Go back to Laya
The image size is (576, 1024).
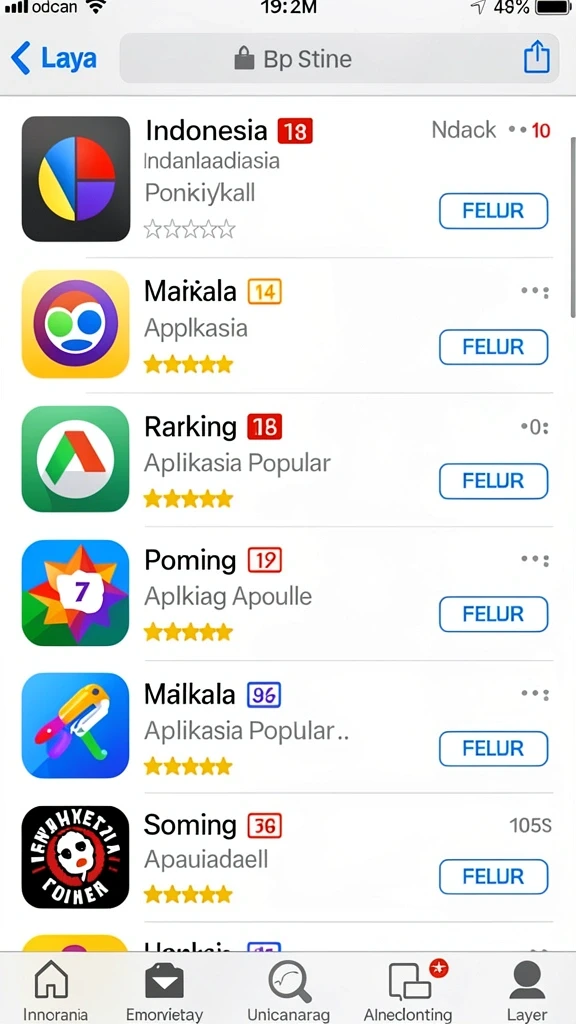tap(54, 59)
